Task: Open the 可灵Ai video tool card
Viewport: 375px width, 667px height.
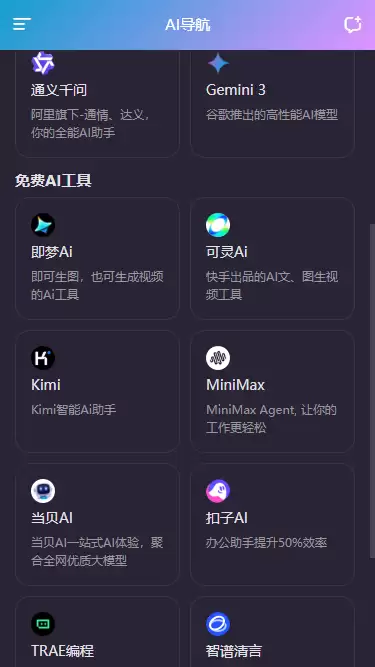Action: pyautogui.click(x=272, y=258)
